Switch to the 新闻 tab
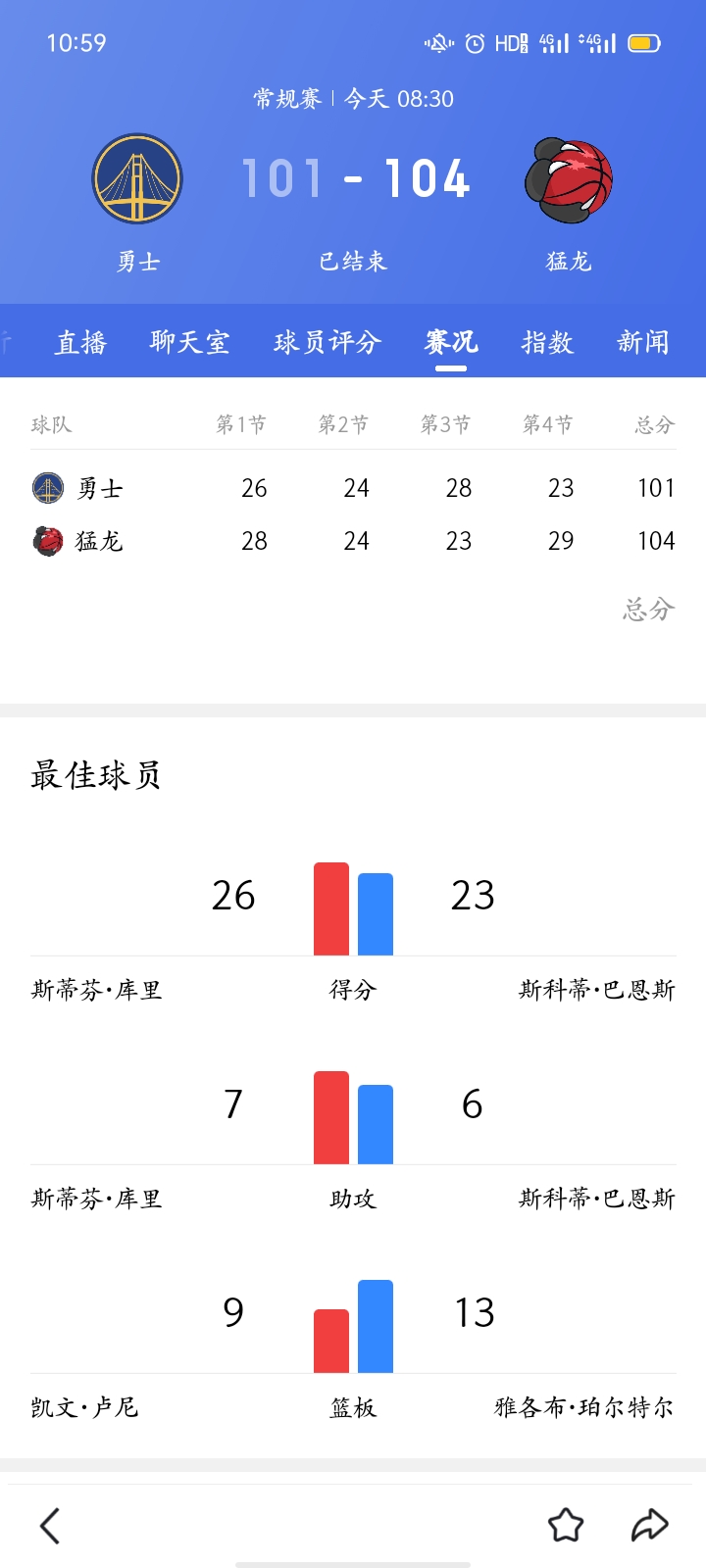This screenshot has height=1568, width=706. [x=642, y=343]
